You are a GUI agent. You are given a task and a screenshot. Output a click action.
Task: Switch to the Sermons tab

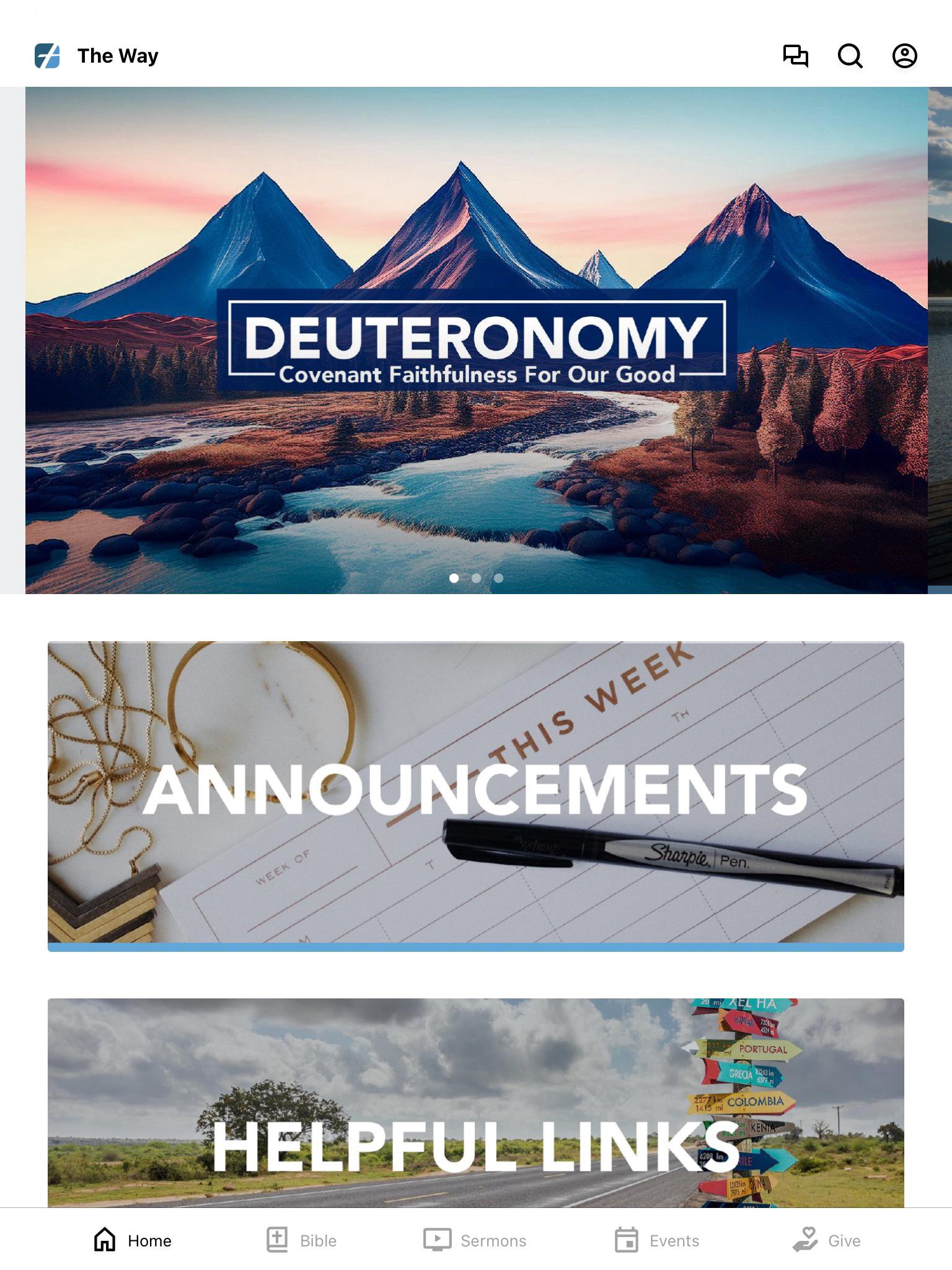475,1240
